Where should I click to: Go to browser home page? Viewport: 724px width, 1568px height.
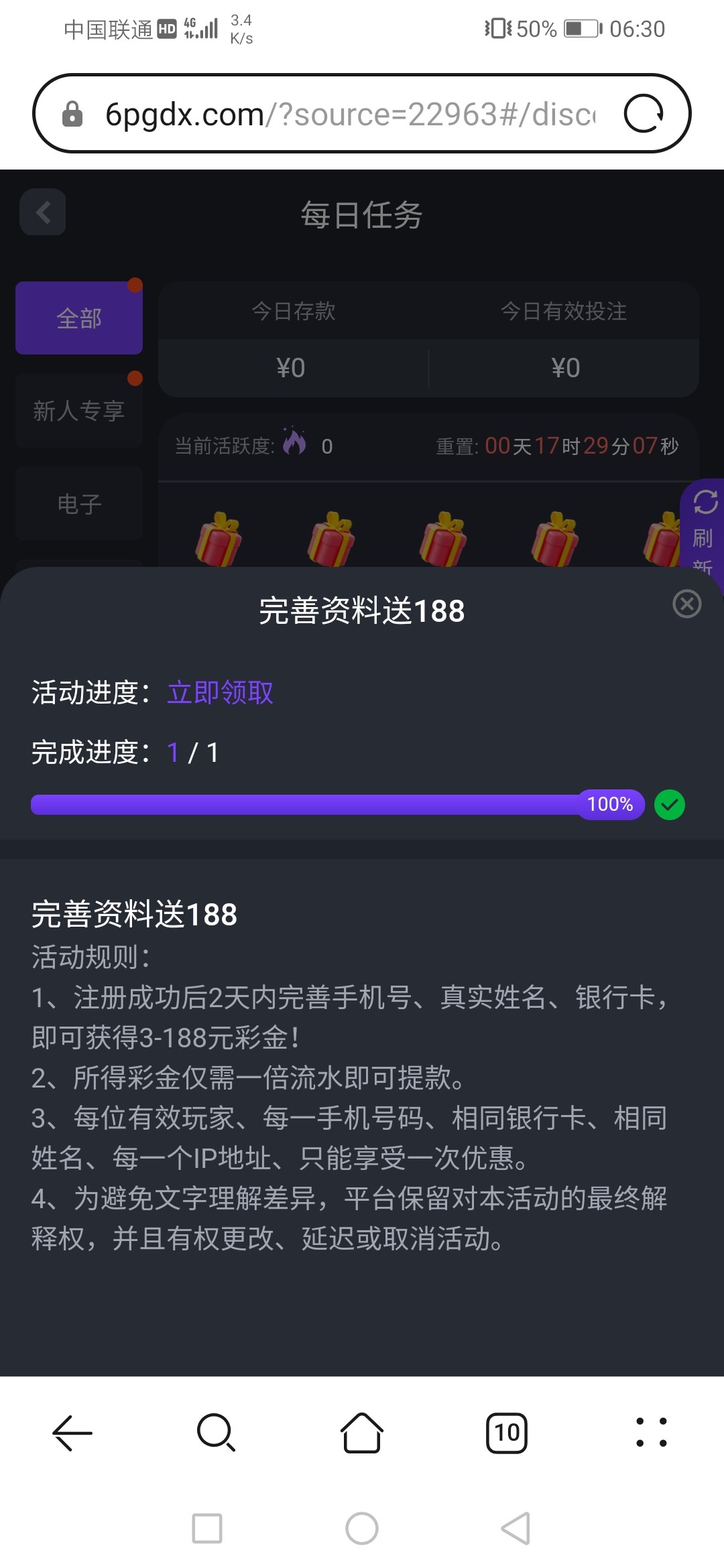click(362, 1433)
